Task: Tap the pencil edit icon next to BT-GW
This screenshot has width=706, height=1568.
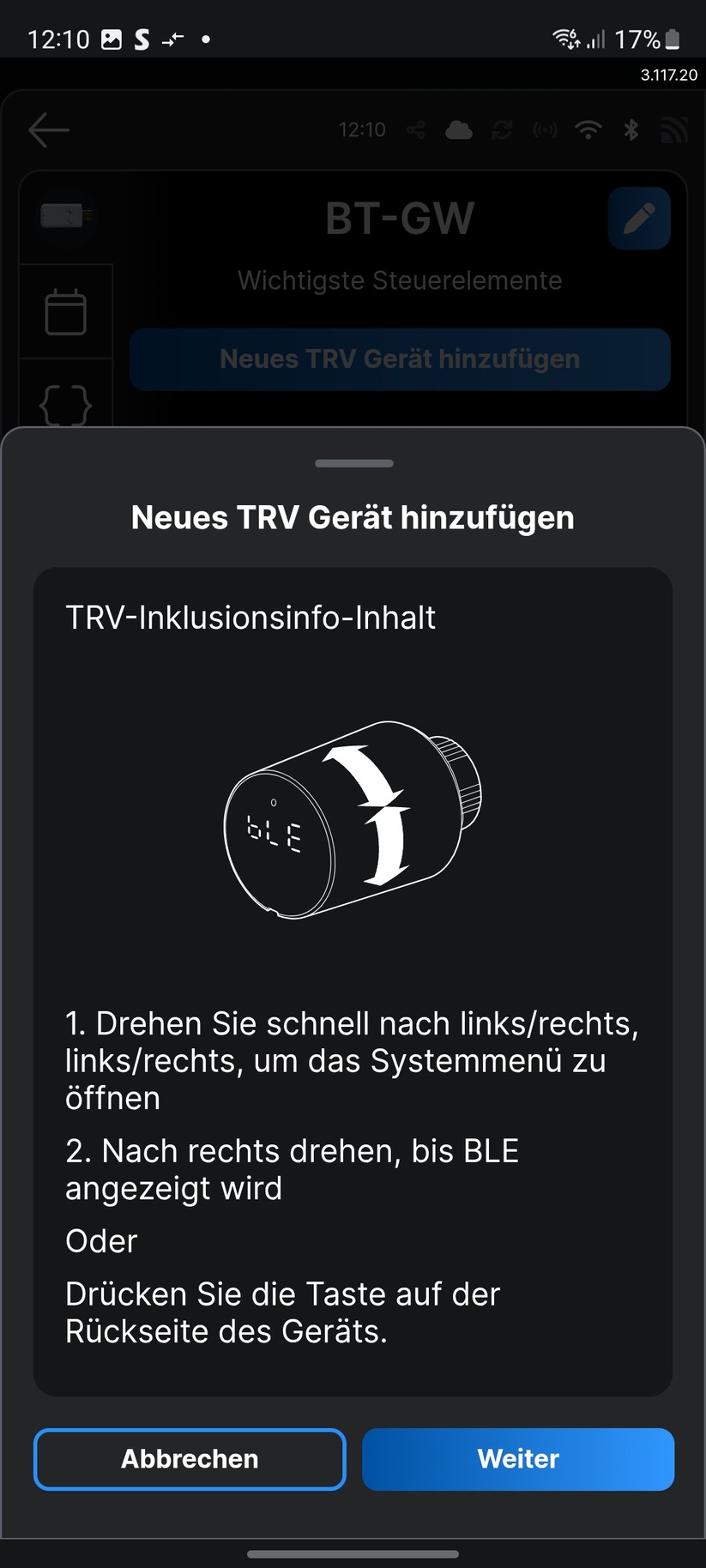Action: point(638,219)
